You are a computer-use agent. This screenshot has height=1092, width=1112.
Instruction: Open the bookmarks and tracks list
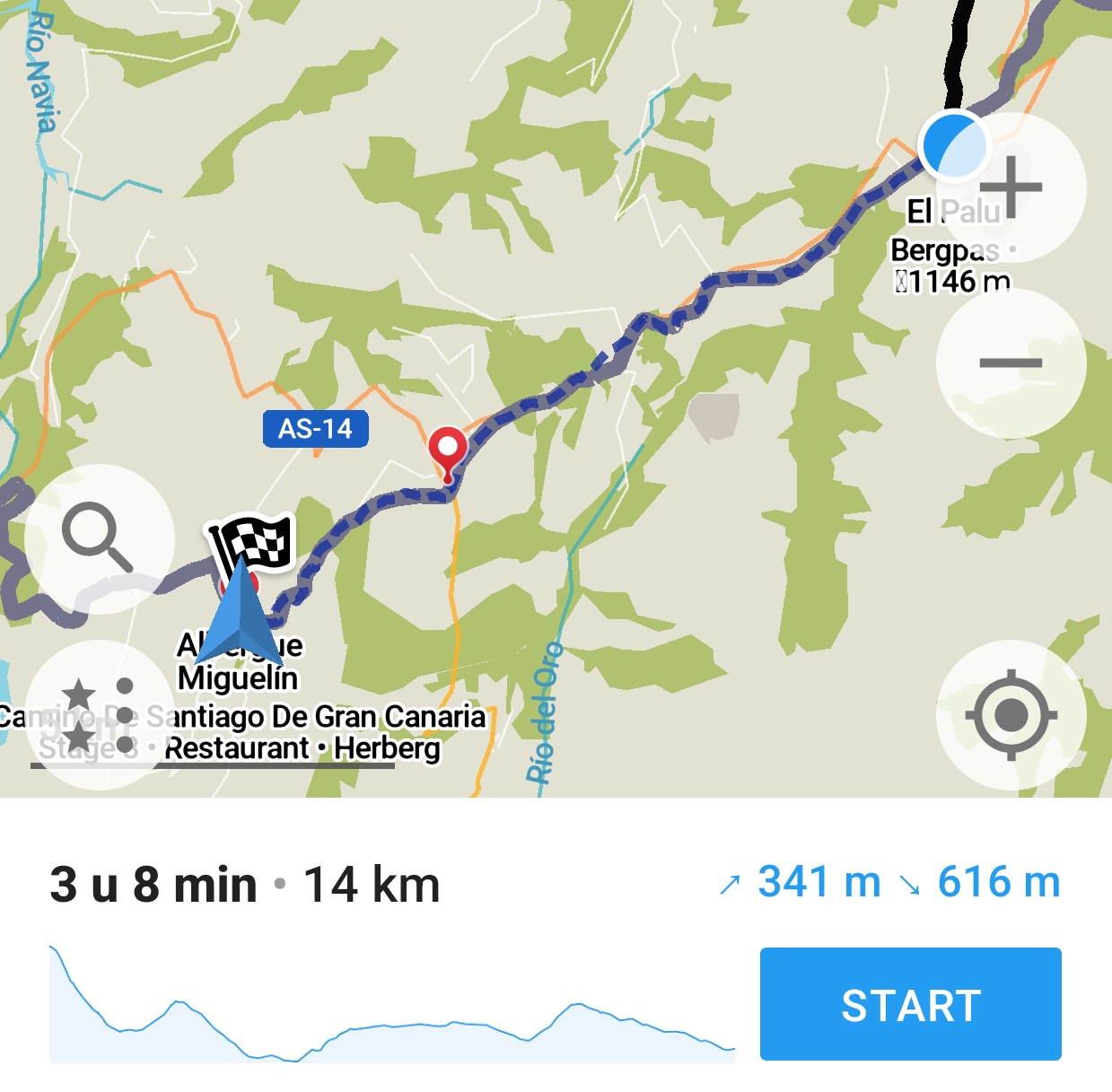coord(99,715)
